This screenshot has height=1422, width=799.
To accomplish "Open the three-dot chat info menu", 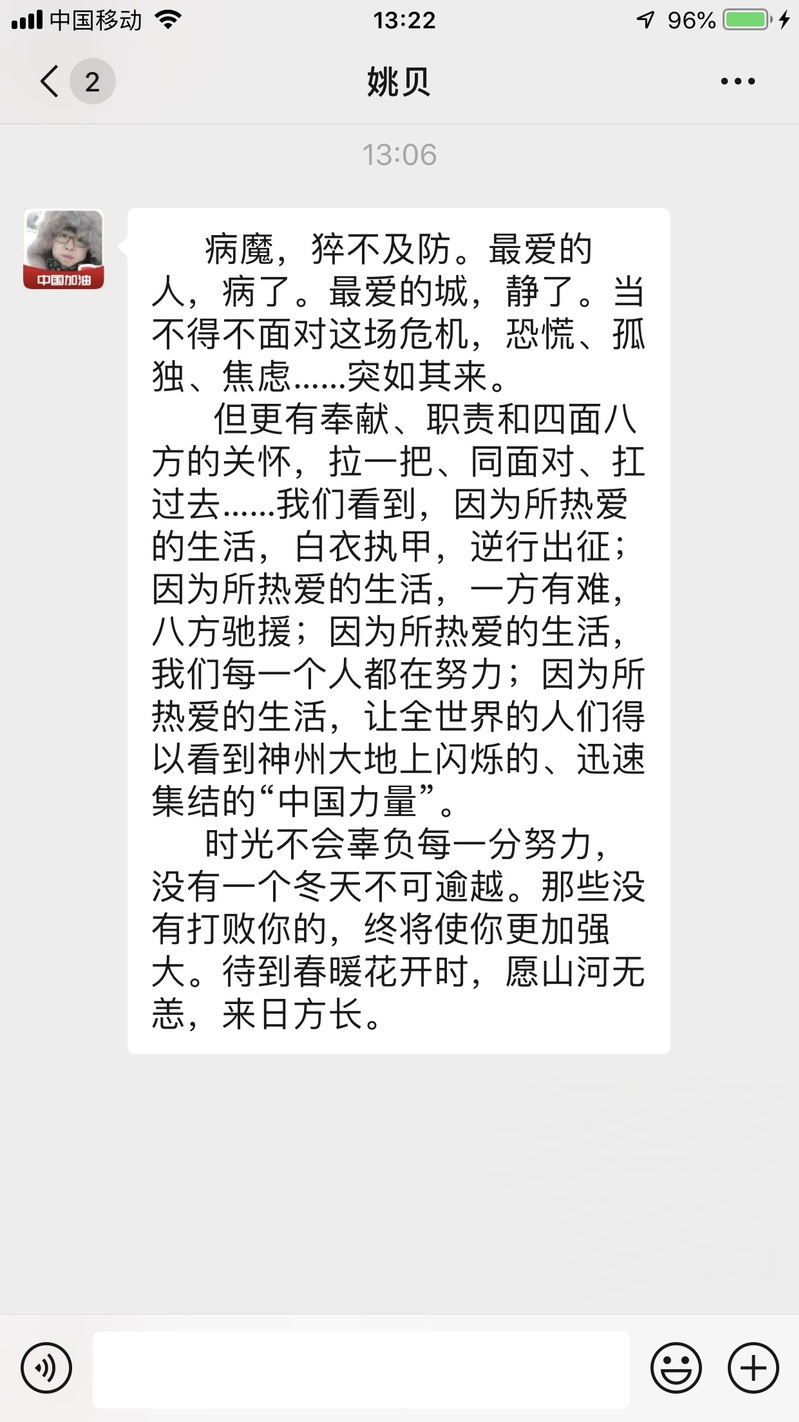I will pyautogui.click(x=738, y=82).
